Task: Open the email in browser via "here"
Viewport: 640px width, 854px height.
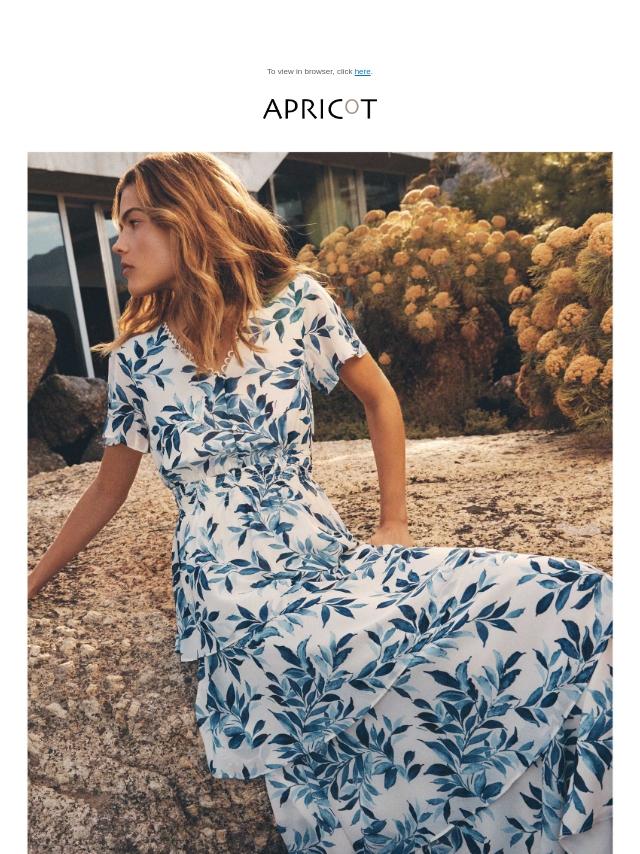Action: coord(362,72)
